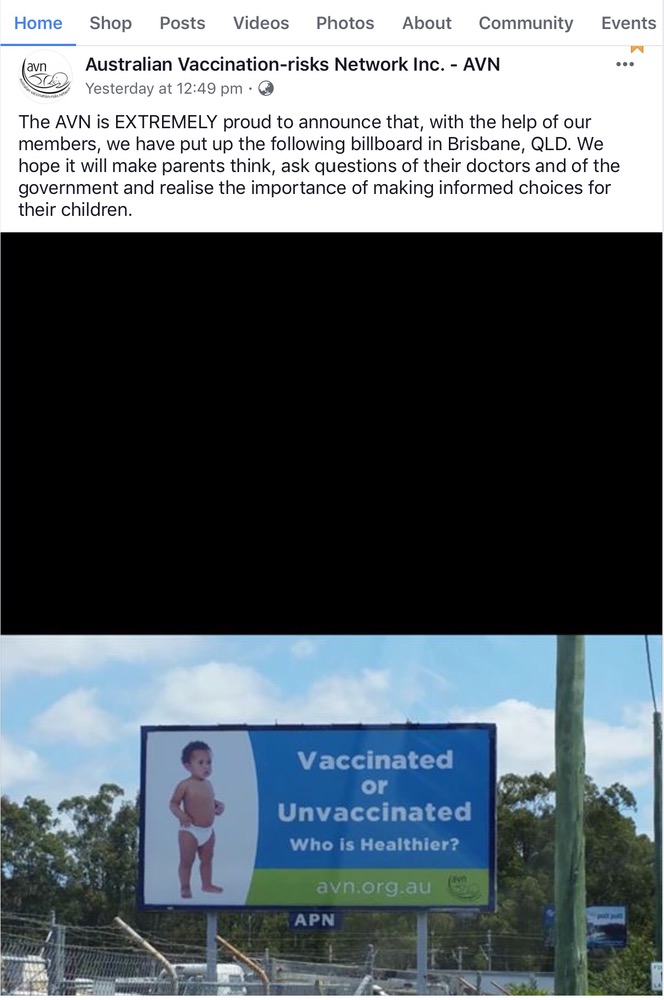Viewport: 664px width, 1000px height.
Task: View the billboard photo in the post
Action: (331, 814)
